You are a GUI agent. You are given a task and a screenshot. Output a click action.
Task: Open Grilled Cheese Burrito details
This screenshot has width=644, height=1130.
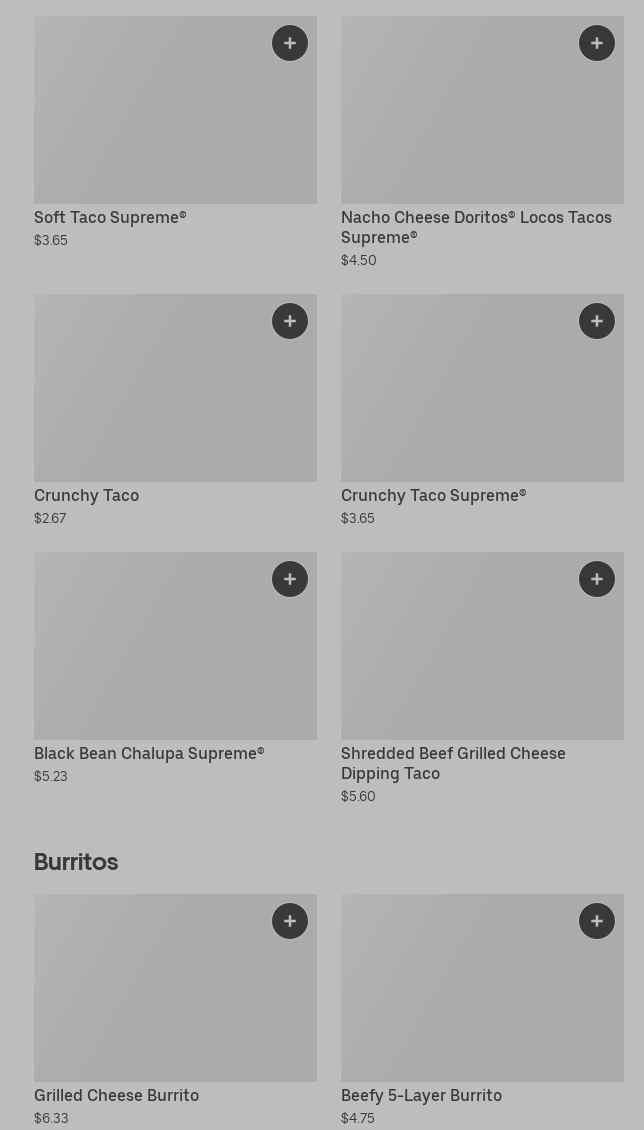[x=150, y=1000]
